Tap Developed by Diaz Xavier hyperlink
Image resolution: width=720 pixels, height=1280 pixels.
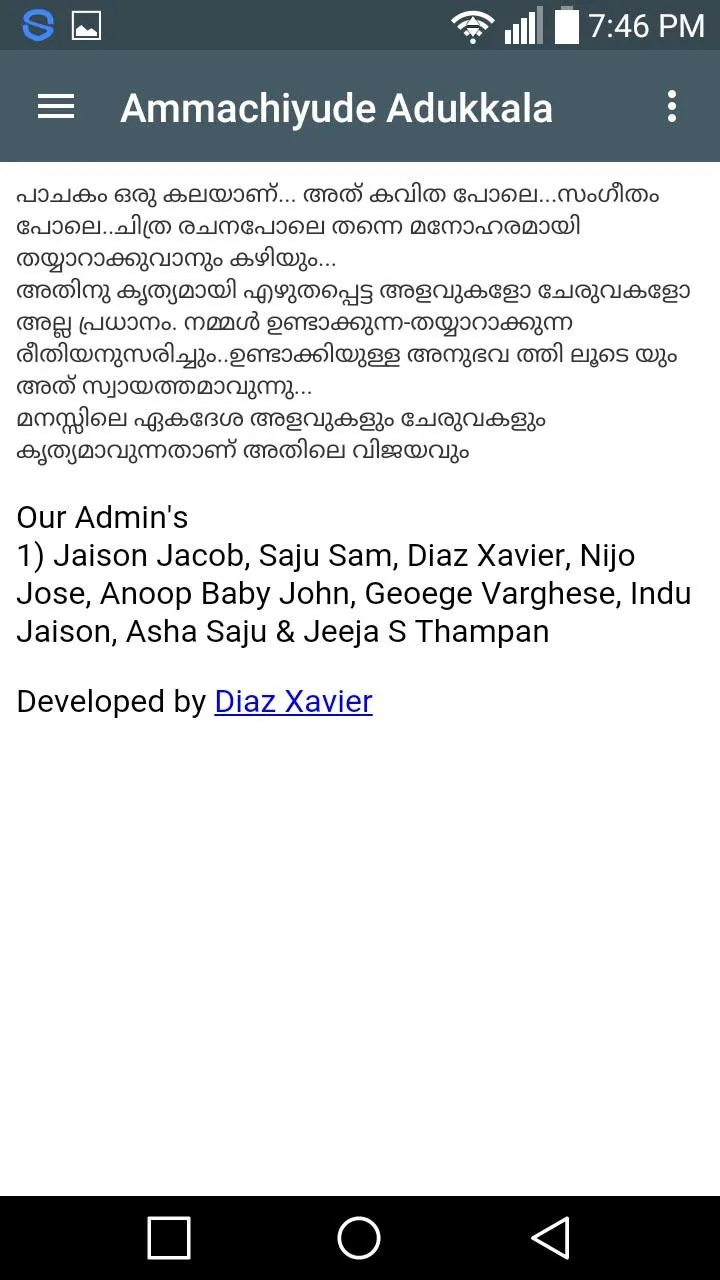292,701
